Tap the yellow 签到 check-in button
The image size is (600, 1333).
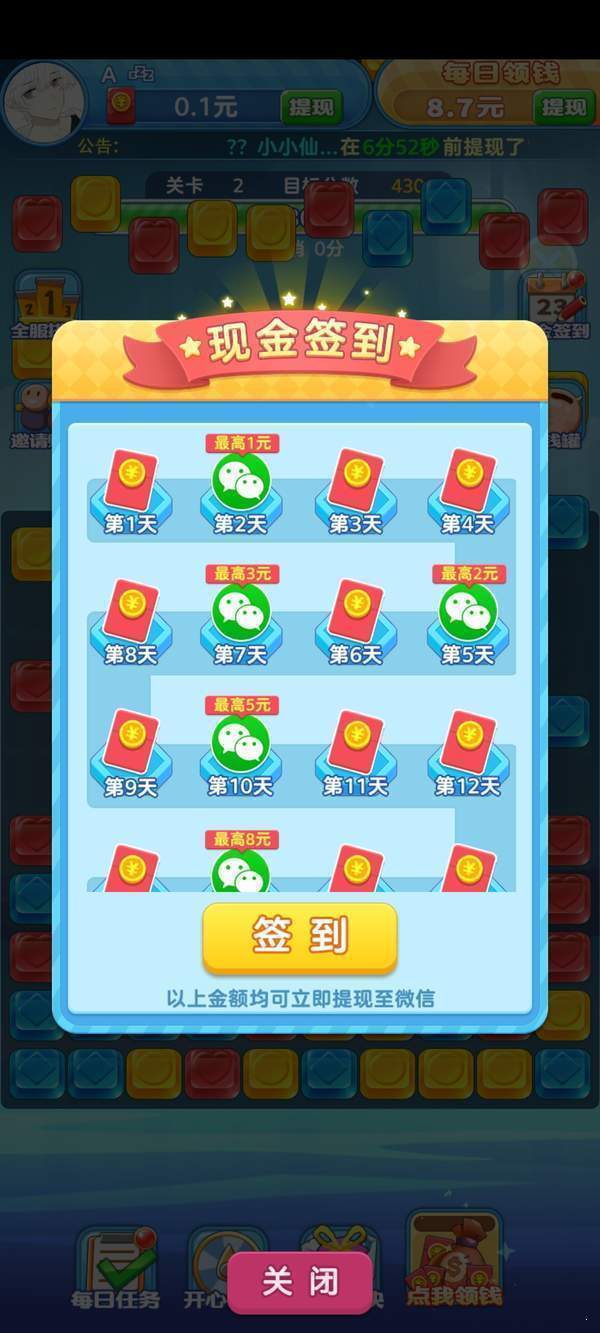click(300, 937)
